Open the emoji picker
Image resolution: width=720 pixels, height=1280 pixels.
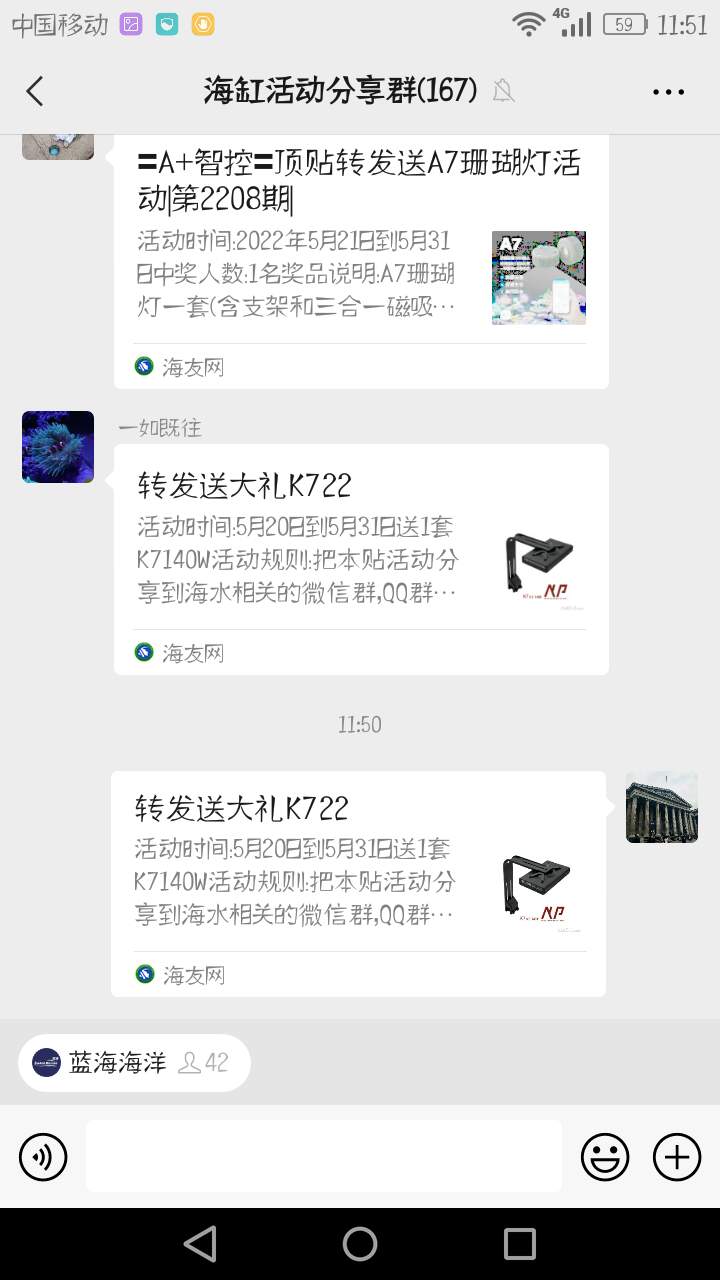click(605, 1157)
